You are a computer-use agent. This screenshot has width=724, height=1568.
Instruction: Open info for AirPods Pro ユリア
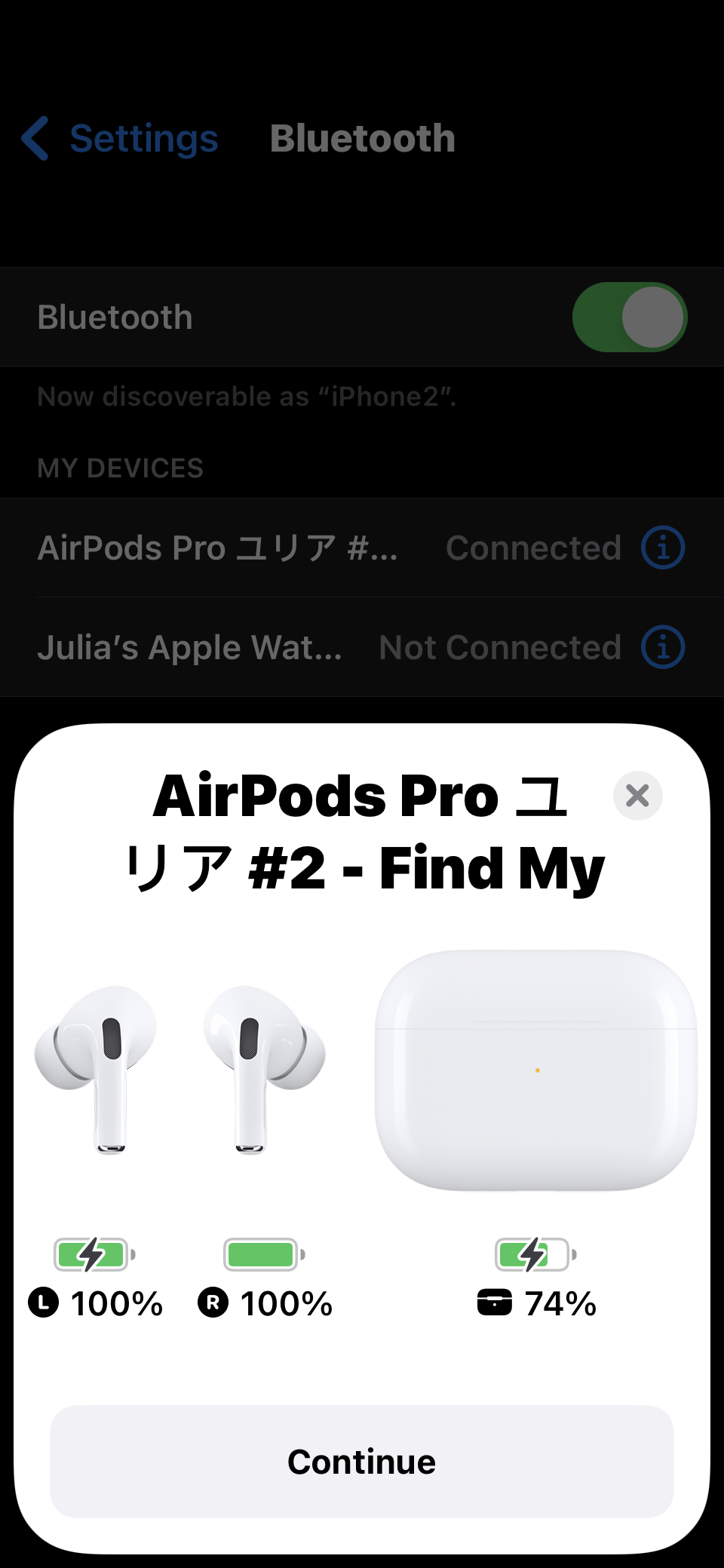pos(662,548)
